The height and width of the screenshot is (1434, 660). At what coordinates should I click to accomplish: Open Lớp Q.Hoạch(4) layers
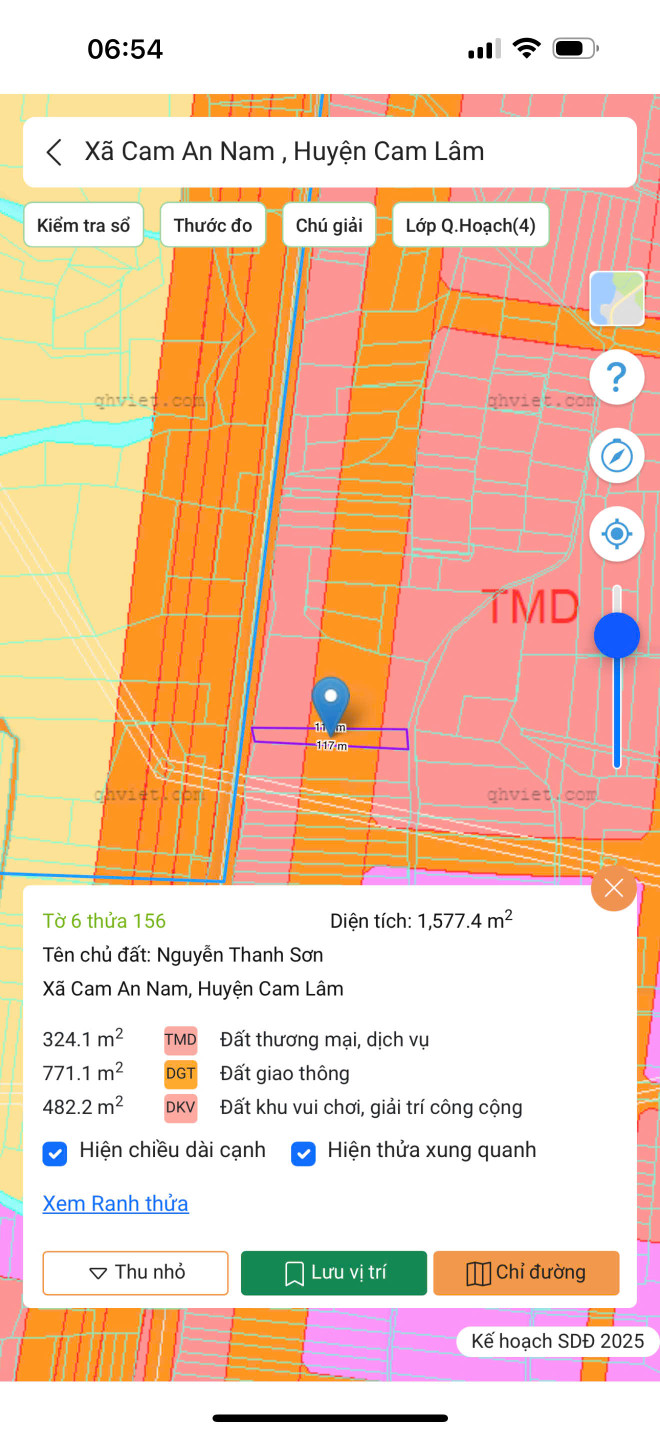coord(471,225)
